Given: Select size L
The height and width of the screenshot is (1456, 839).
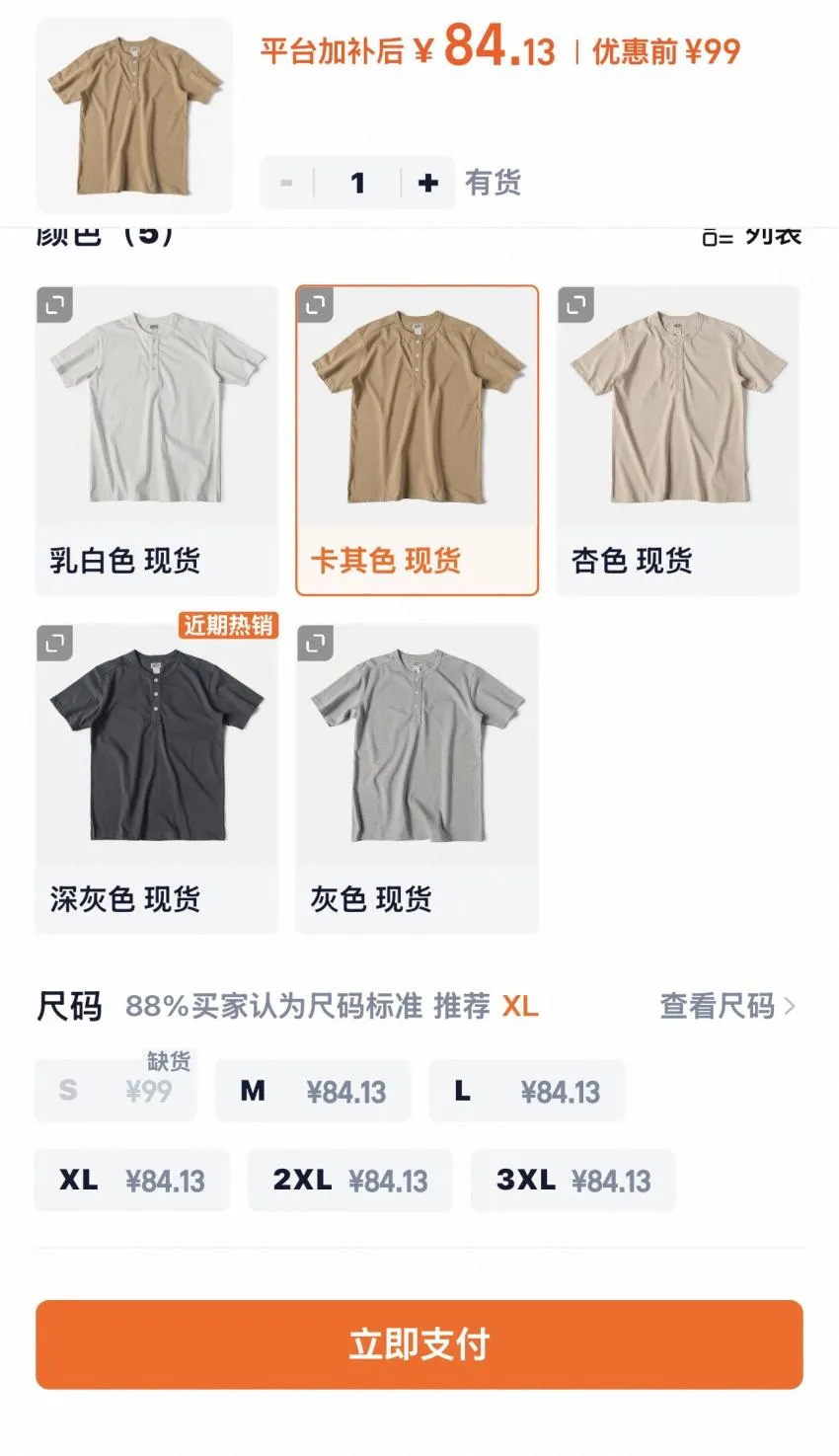Looking at the screenshot, I should coord(527,1091).
